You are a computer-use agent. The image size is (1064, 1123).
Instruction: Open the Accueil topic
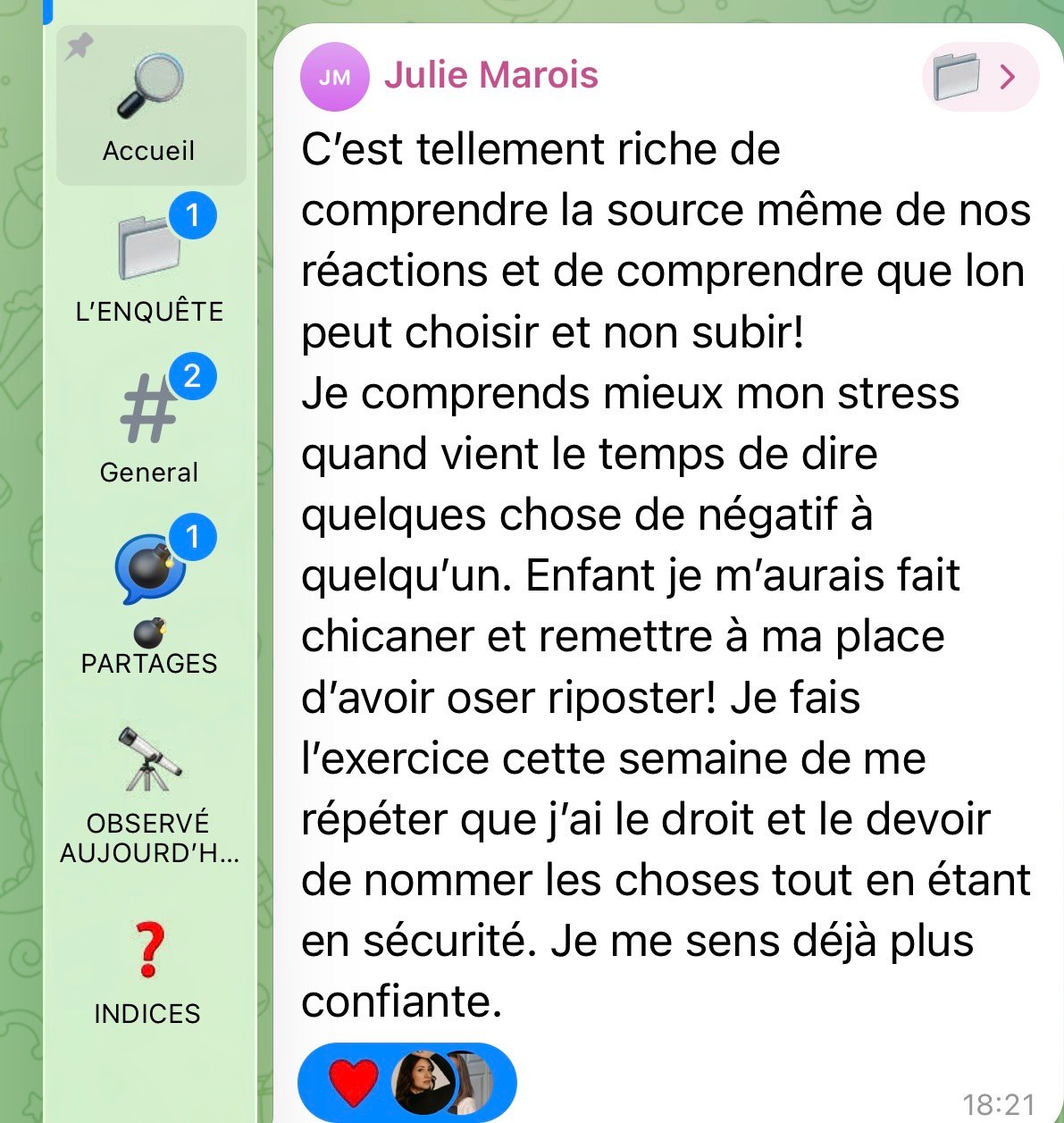pyautogui.click(x=150, y=105)
